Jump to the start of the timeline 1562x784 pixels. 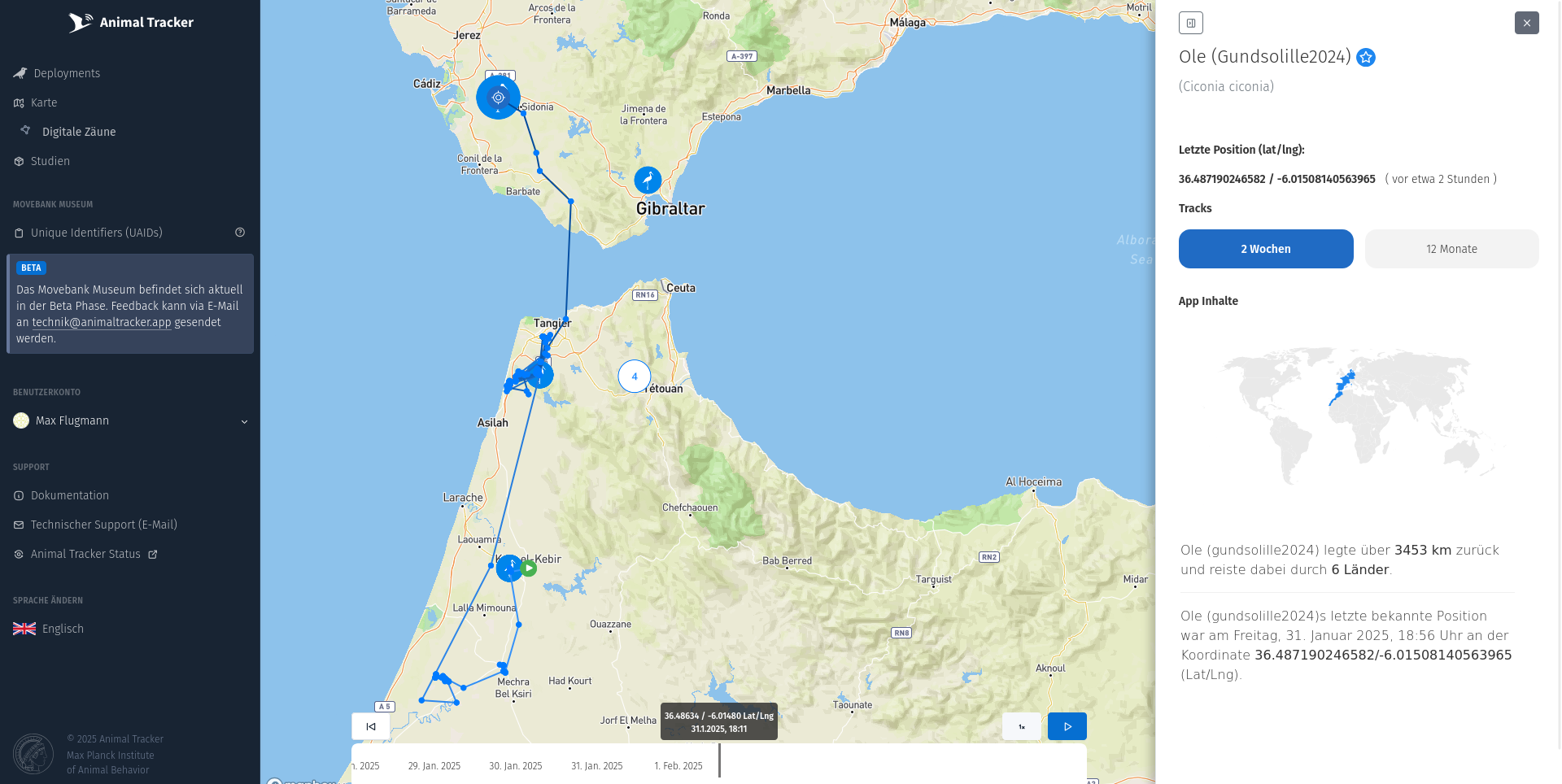(371, 726)
